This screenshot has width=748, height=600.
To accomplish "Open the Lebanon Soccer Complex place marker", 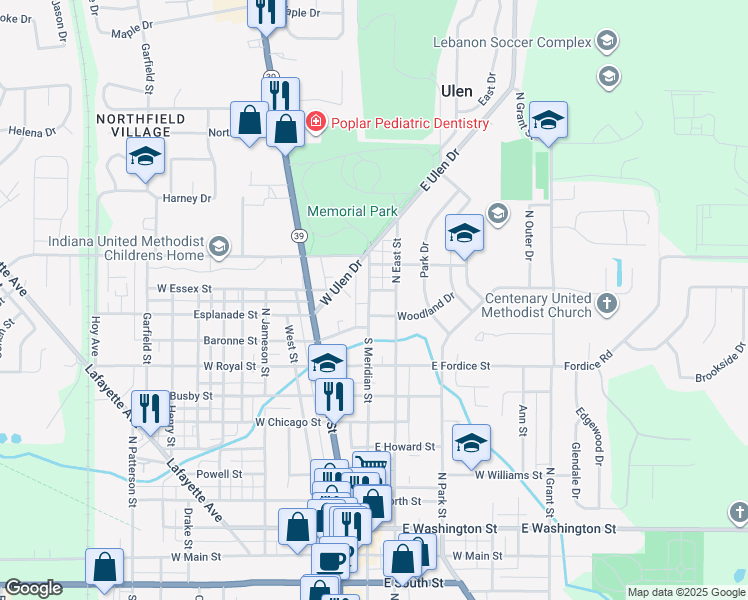I will click(x=606, y=41).
